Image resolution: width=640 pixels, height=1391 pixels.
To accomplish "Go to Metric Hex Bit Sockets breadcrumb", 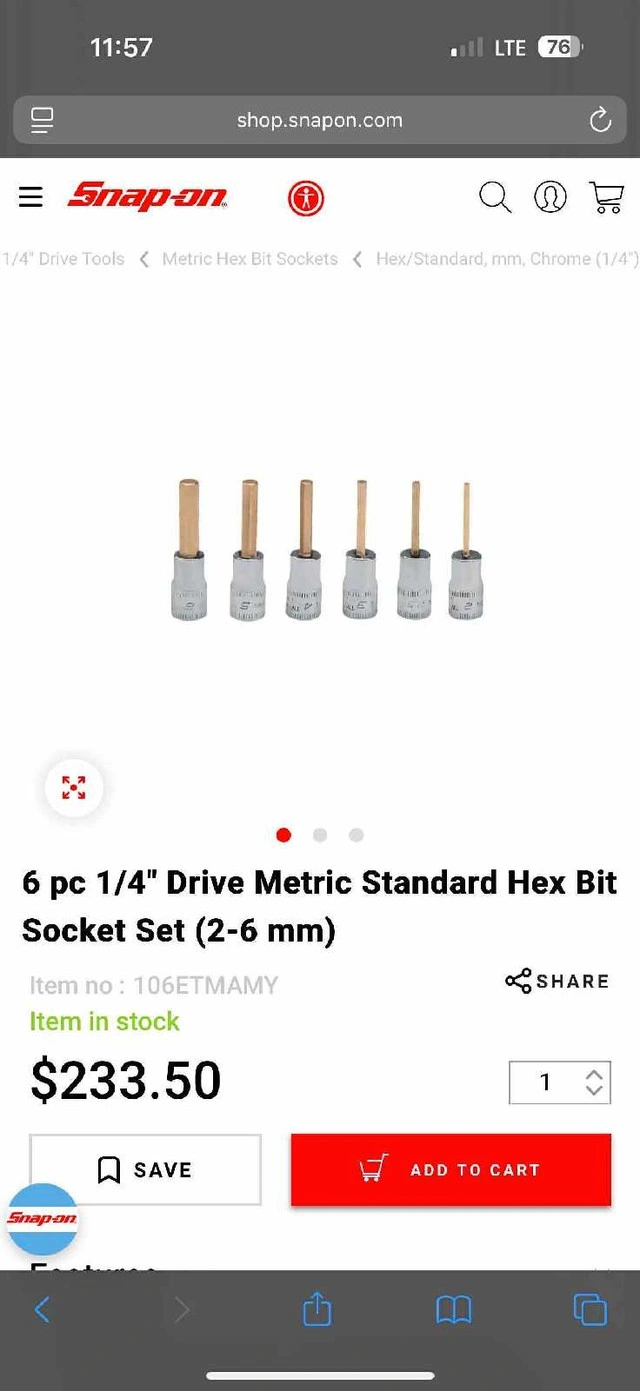I will pyautogui.click(x=250, y=259).
